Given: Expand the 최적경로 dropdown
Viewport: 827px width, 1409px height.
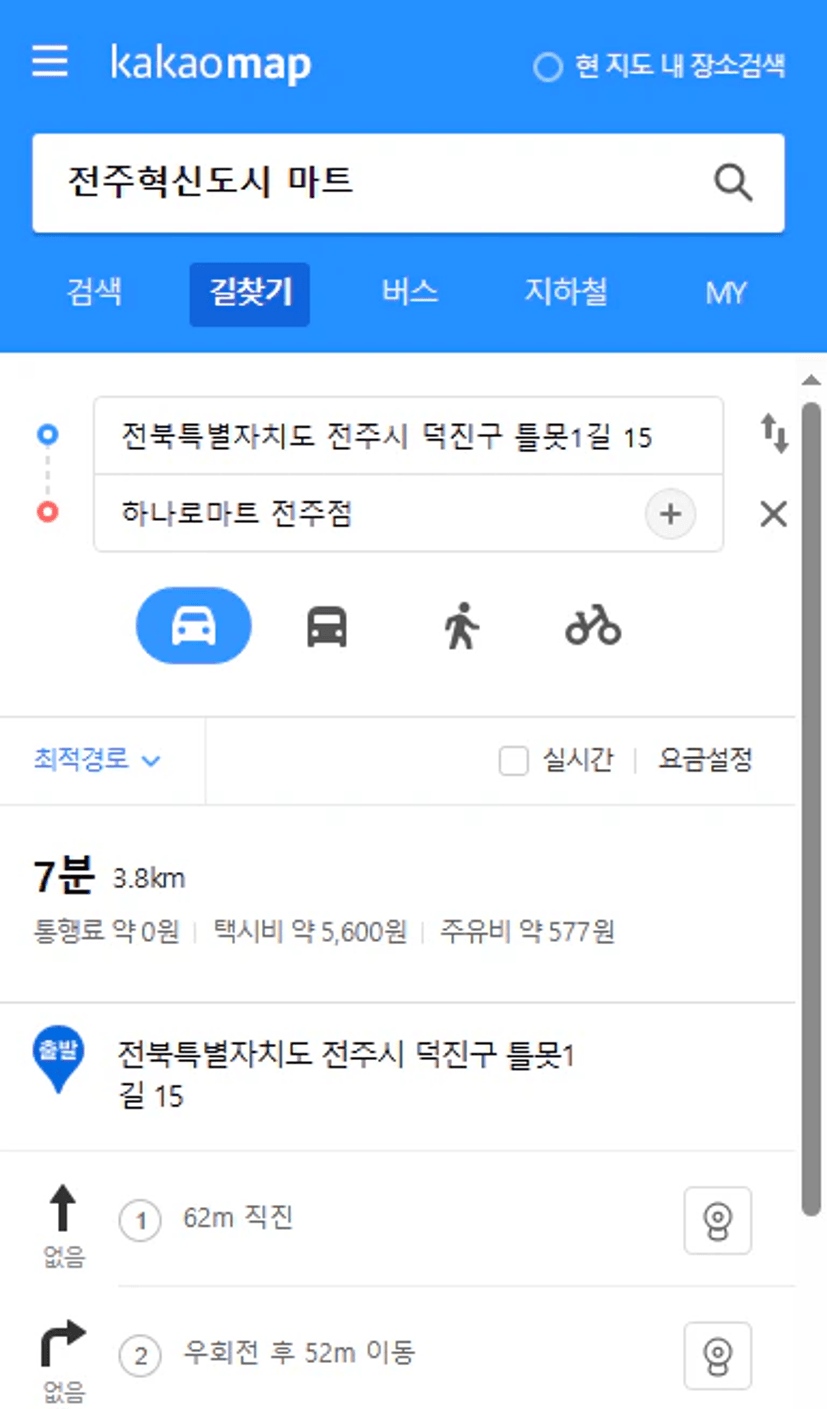Looking at the screenshot, I should [x=97, y=760].
